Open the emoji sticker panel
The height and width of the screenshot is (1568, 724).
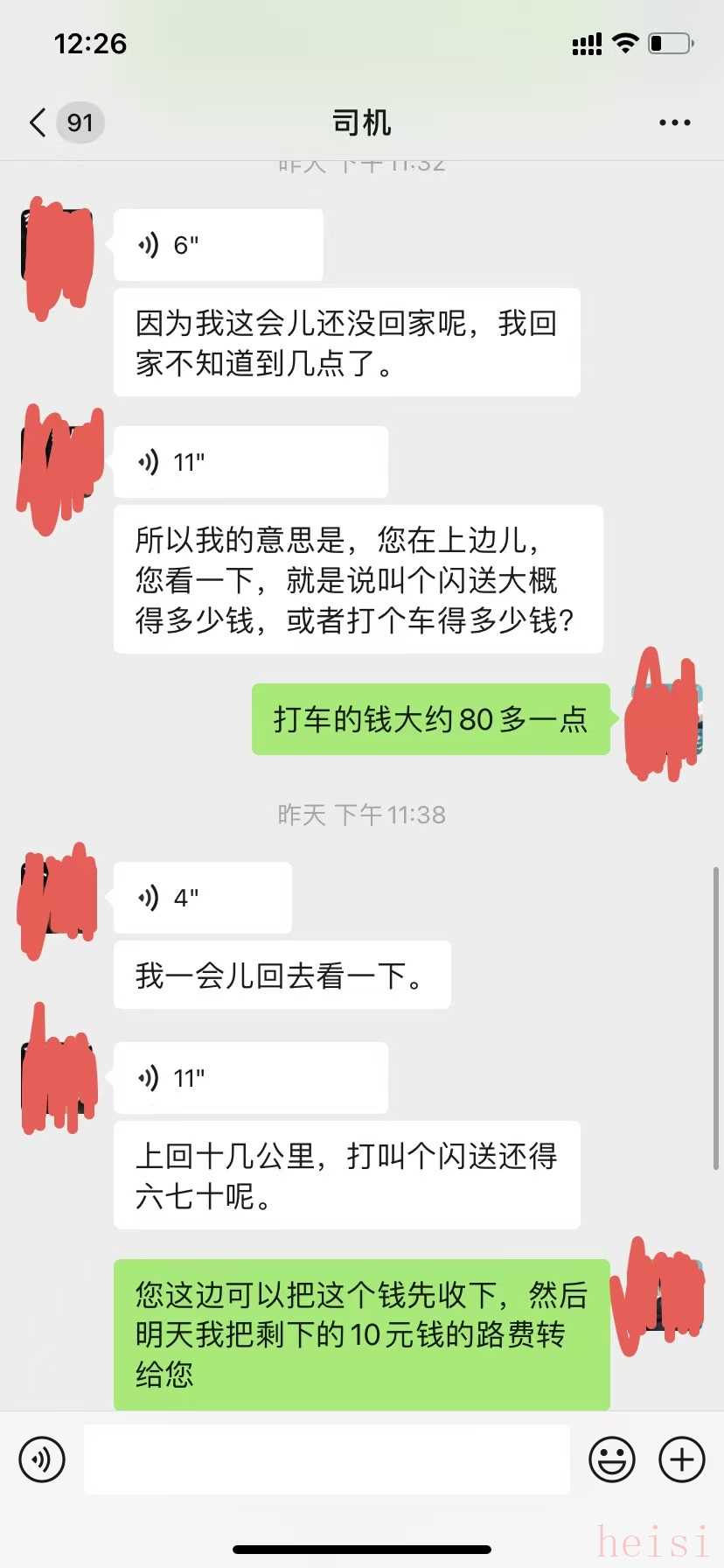pos(611,1459)
